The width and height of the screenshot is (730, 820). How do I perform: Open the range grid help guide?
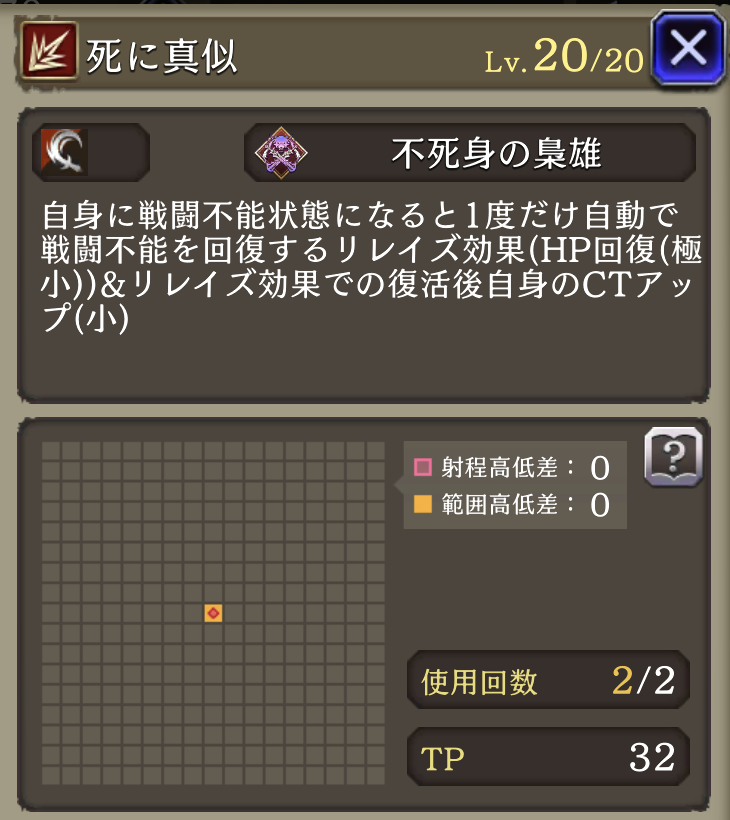pyautogui.click(x=673, y=457)
